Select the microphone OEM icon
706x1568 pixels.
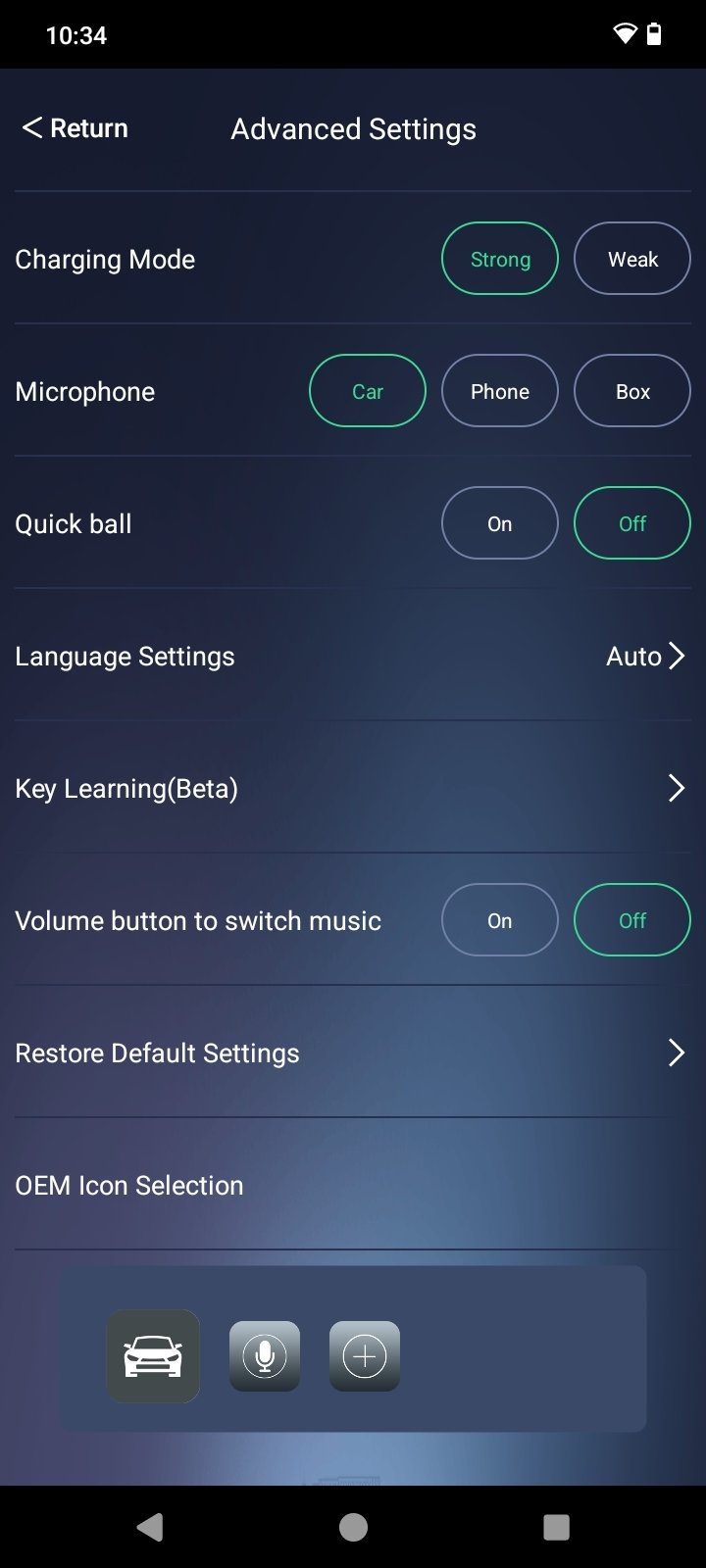265,1356
